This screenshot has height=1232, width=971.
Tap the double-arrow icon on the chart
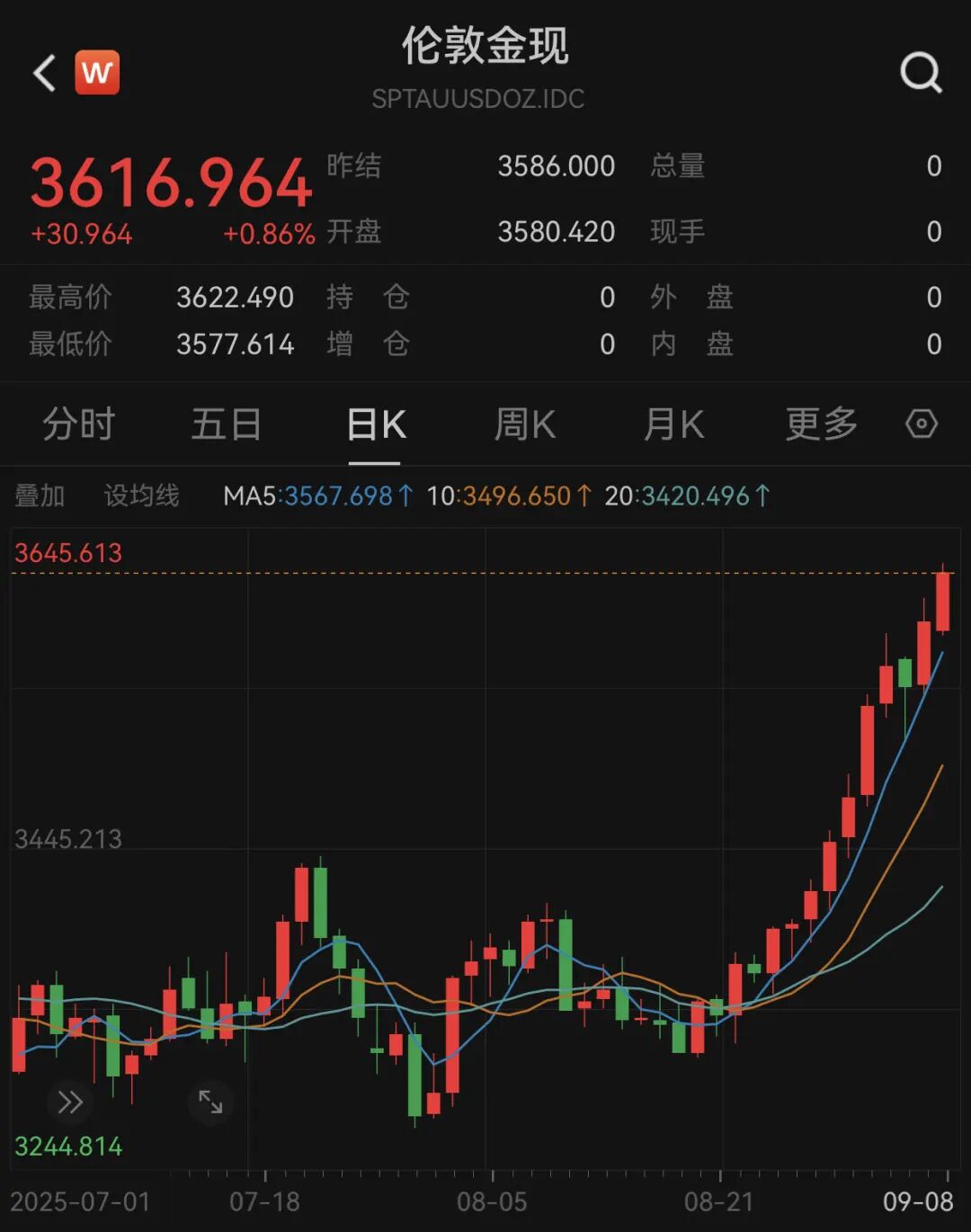(x=69, y=1102)
